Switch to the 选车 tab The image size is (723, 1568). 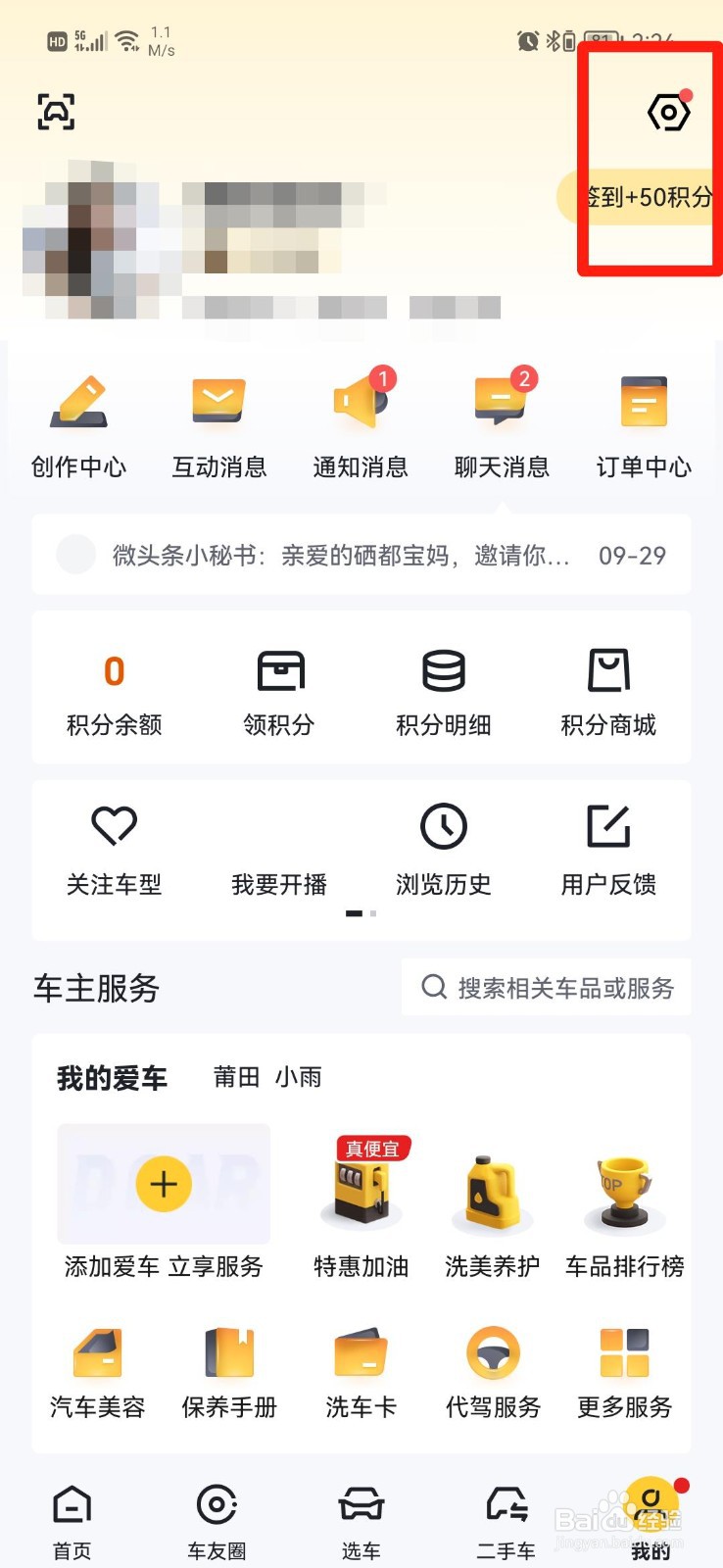point(361,1521)
